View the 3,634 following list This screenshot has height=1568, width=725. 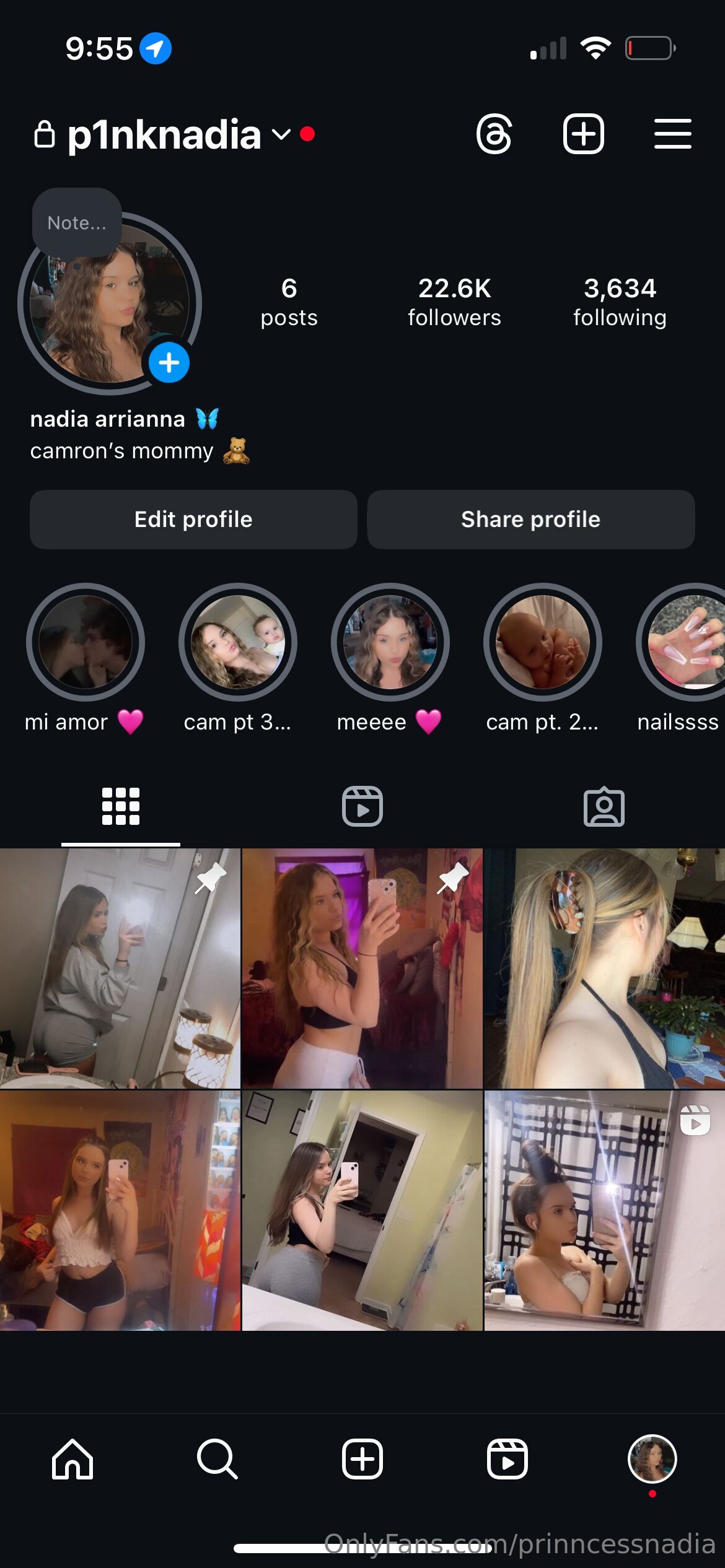click(620, 302)
